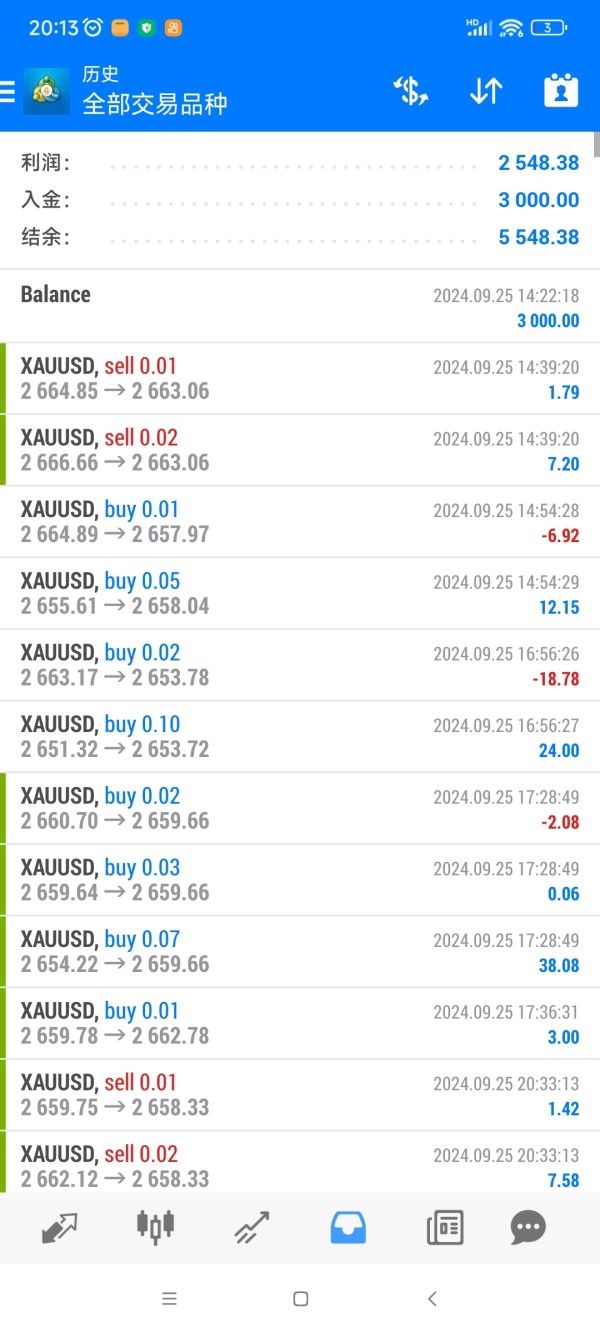Expand the XAUUSD sell 0.02 trade at 14:39:20
Viewport: 600px width, 1333px height.
tap(300, 450)
